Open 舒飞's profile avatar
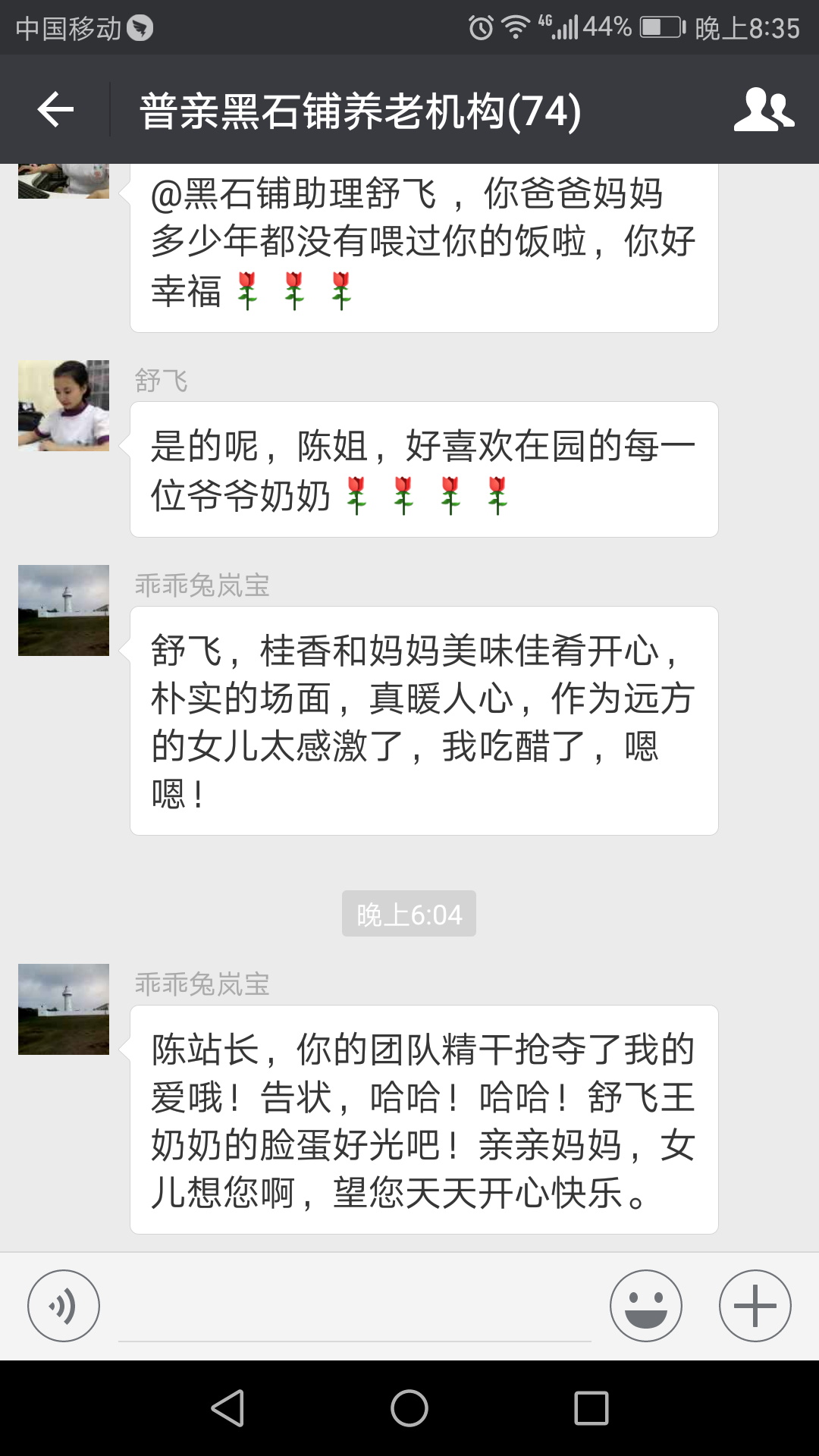Viewport: 819px width, 1456px height. coord(64,406)
